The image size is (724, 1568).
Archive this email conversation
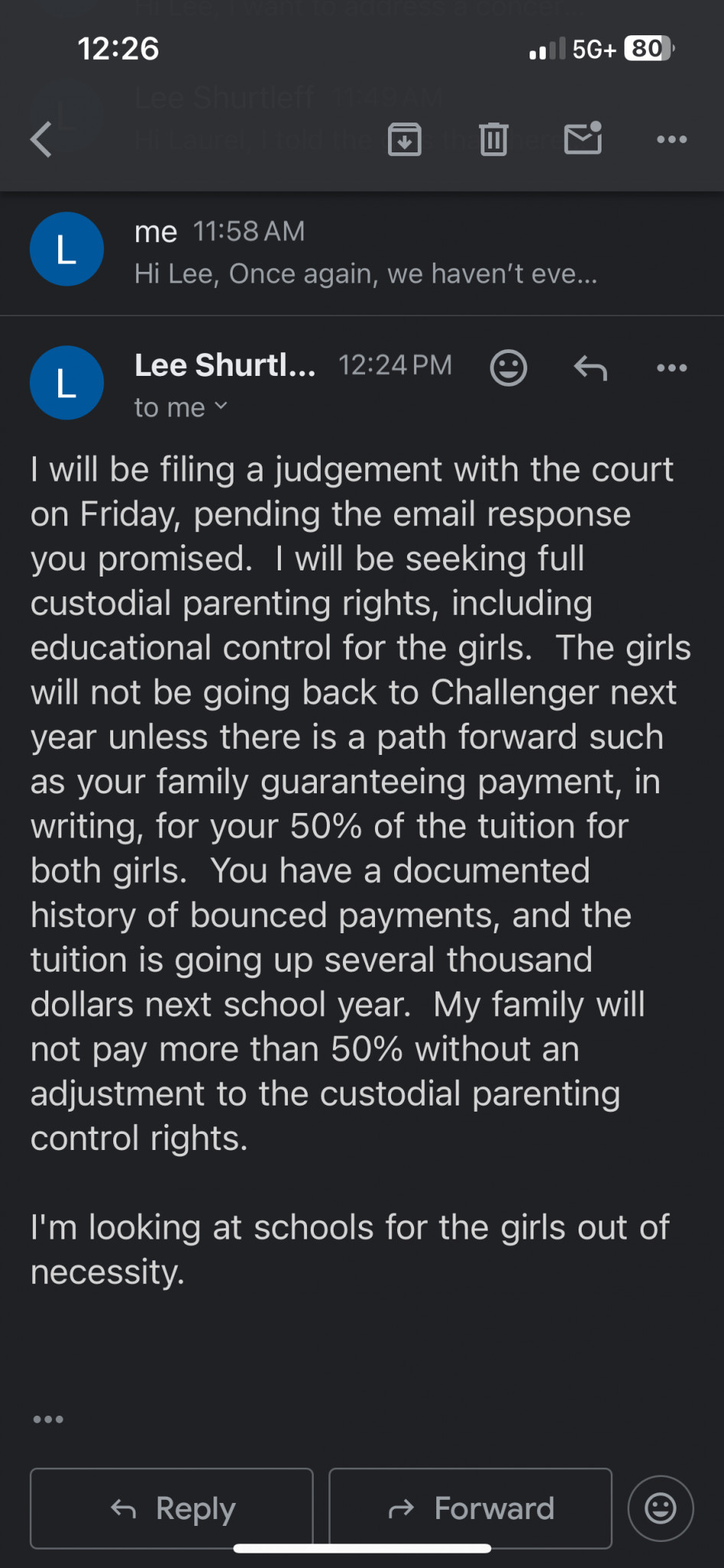405,139
